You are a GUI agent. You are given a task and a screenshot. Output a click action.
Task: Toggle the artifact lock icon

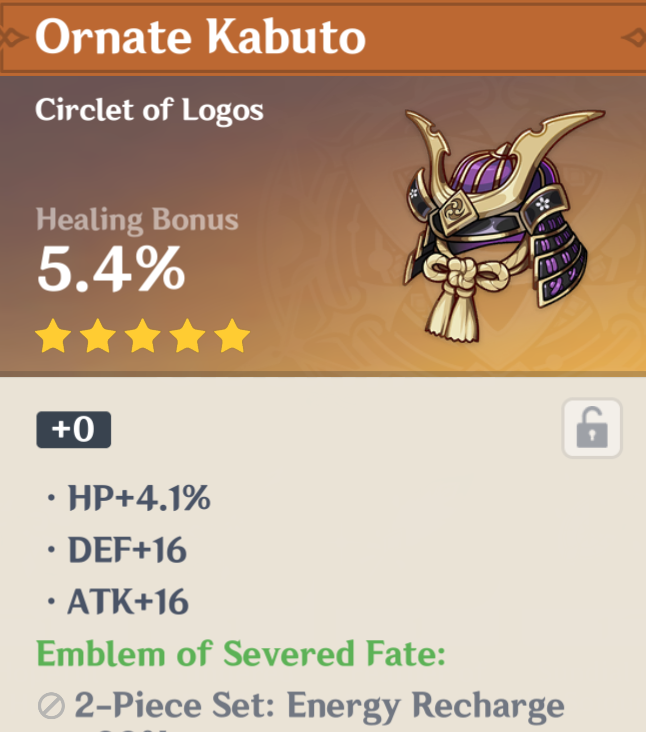[592, 429]
